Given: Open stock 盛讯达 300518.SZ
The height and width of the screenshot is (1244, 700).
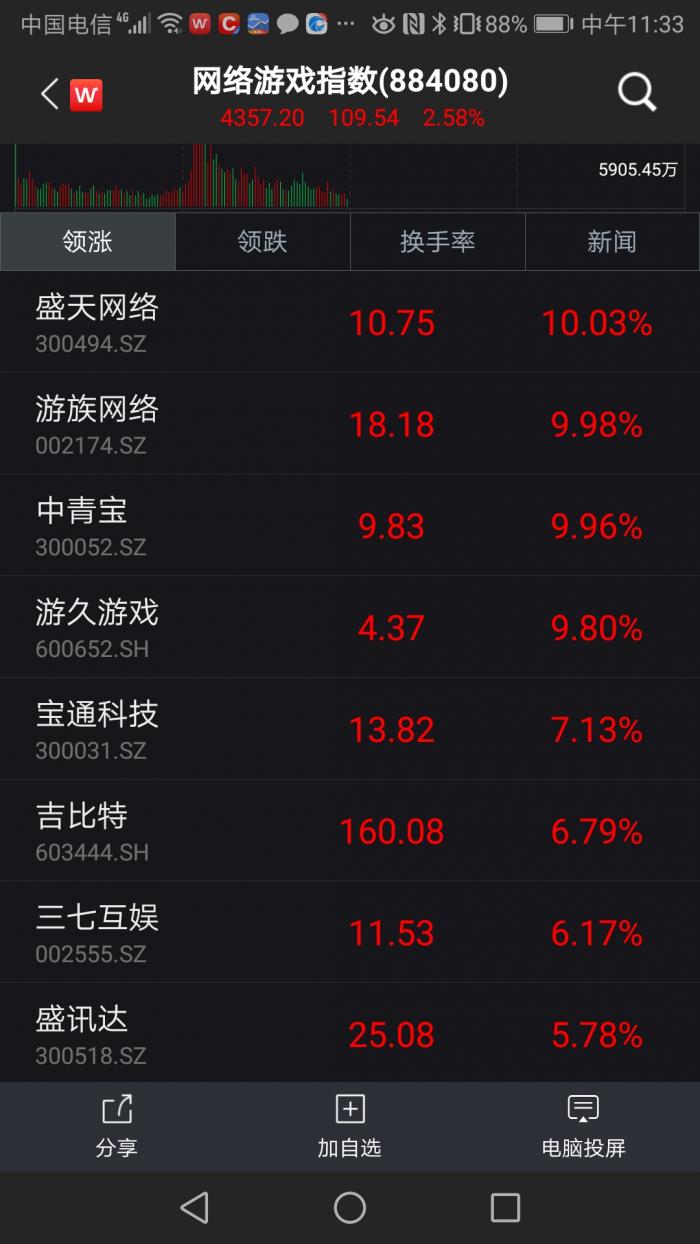Looking at the screenshot, I should coord(350,1033).
